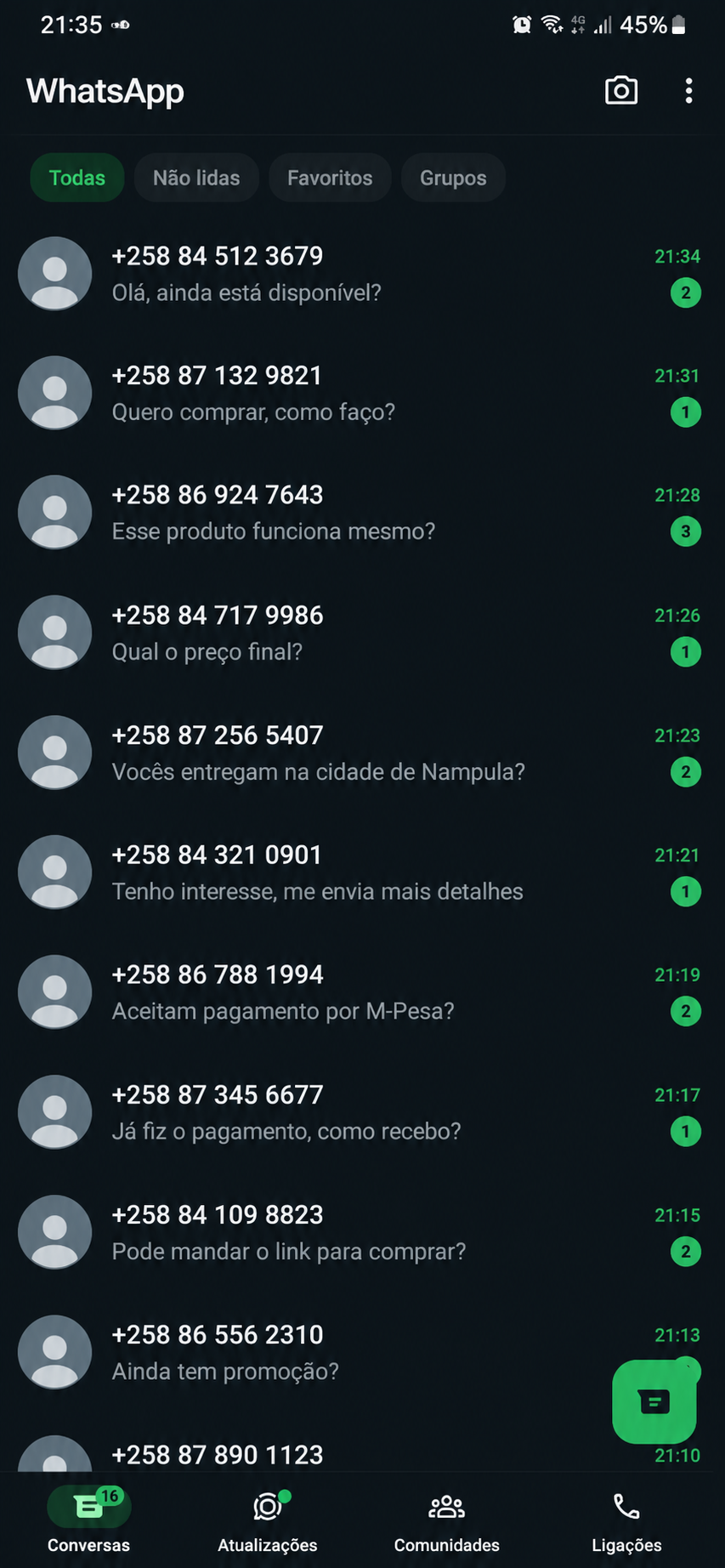Select the Favoritos filter chip
The image size is (725, 1568).
330,178
